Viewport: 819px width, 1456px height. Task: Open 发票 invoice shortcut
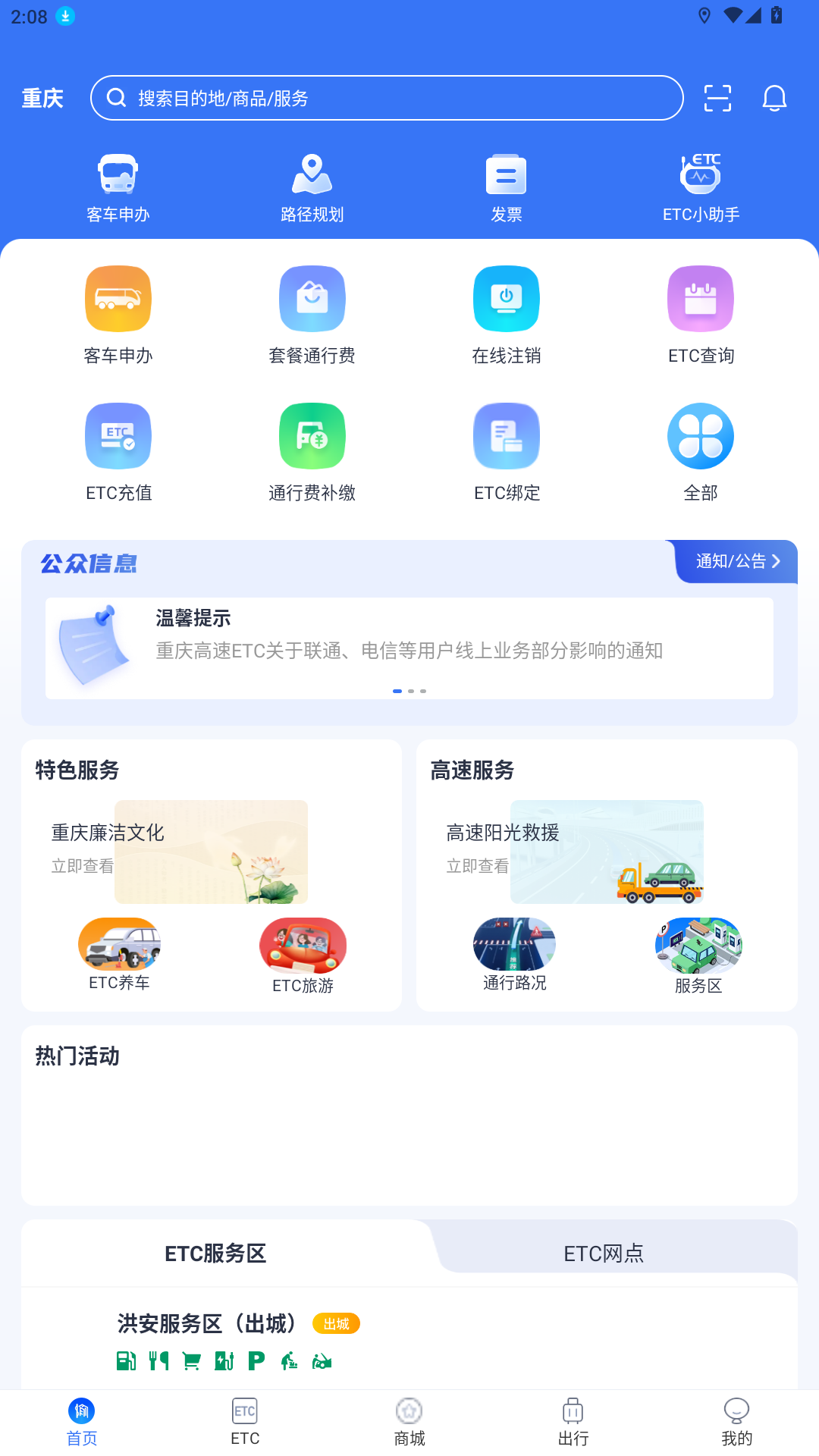[x=506, y=188]
